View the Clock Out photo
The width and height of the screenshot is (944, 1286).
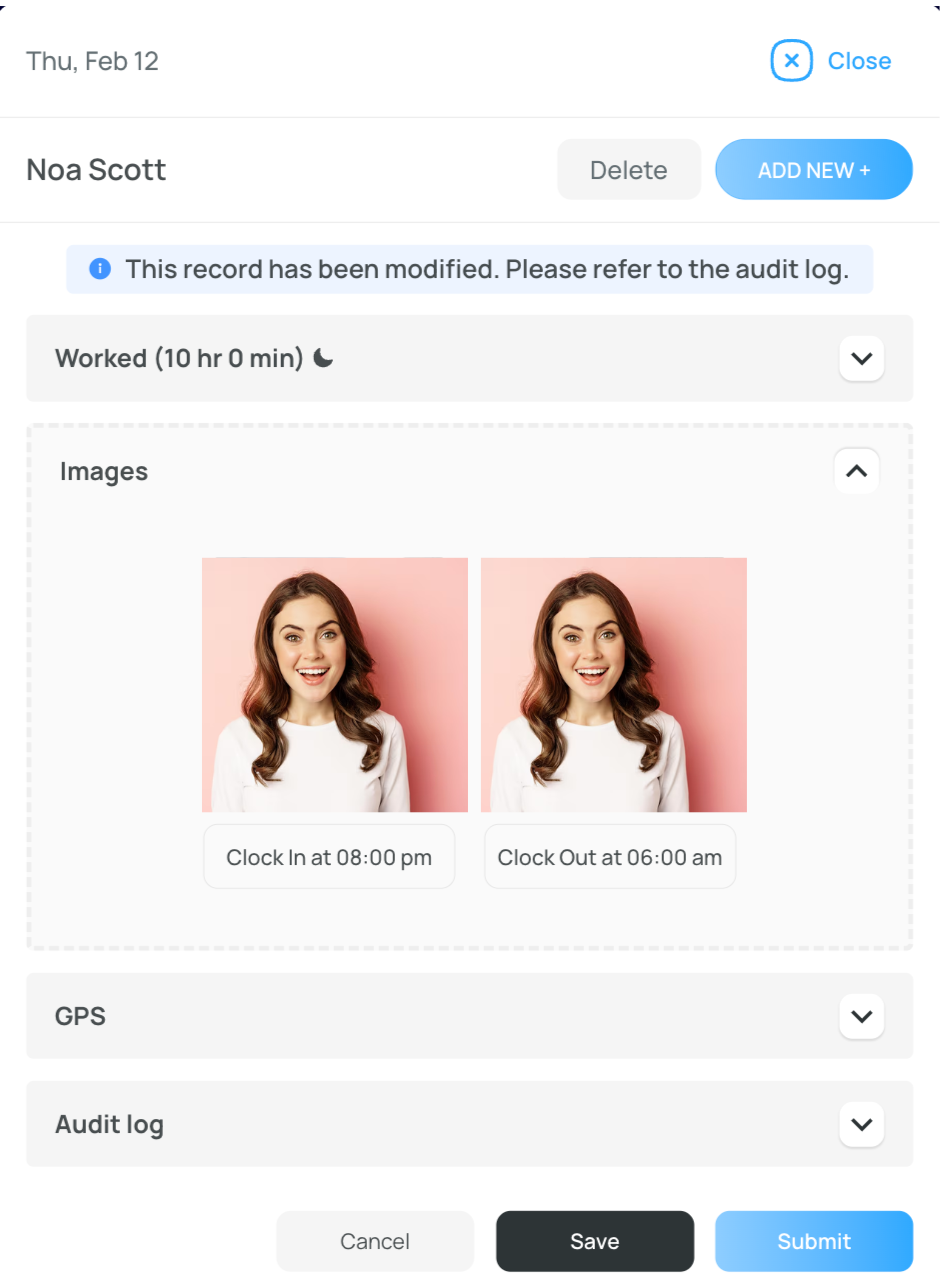click(x=613, y=684)
